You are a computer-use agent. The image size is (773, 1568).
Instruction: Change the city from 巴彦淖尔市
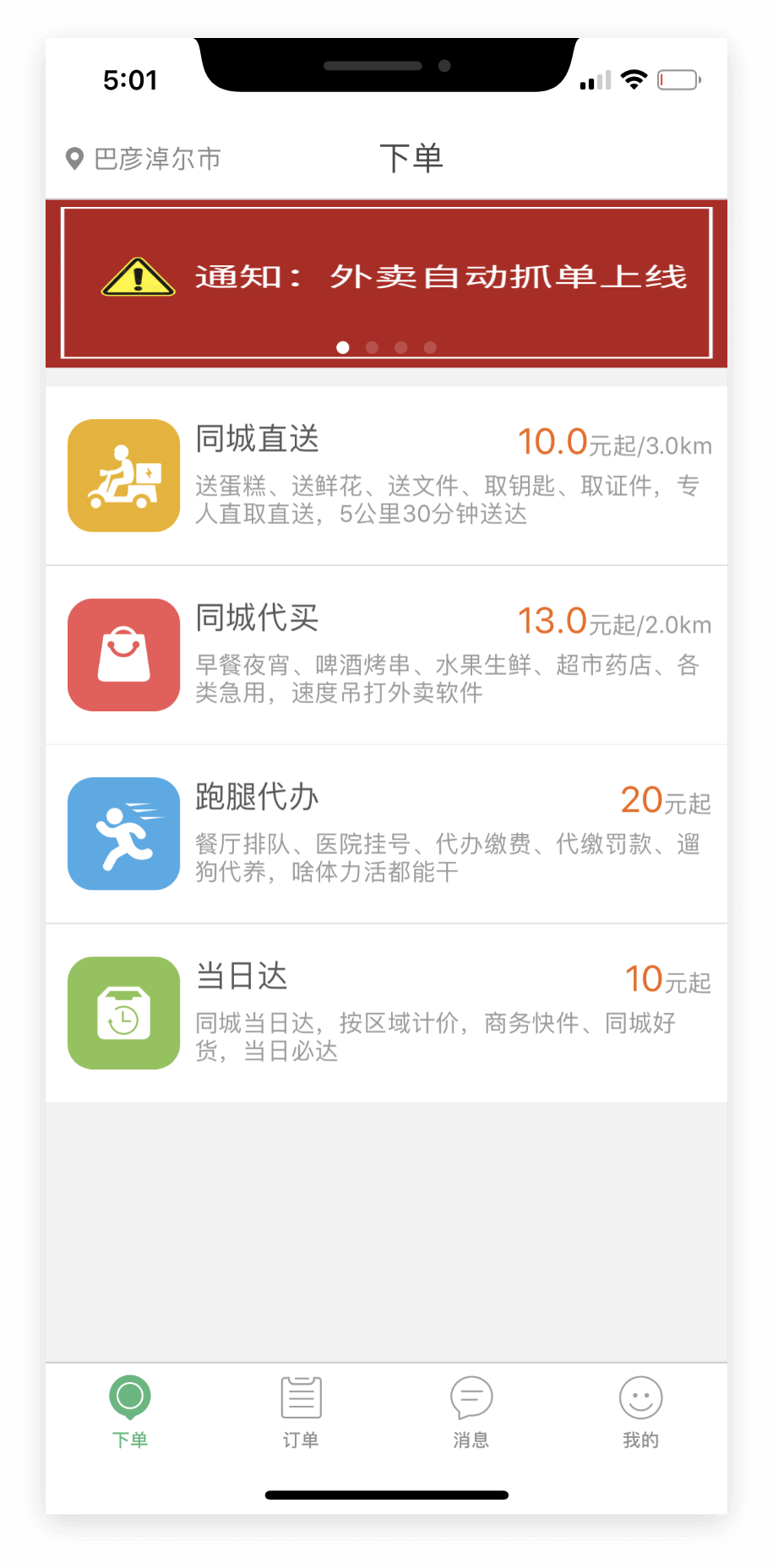pos(144,159)
